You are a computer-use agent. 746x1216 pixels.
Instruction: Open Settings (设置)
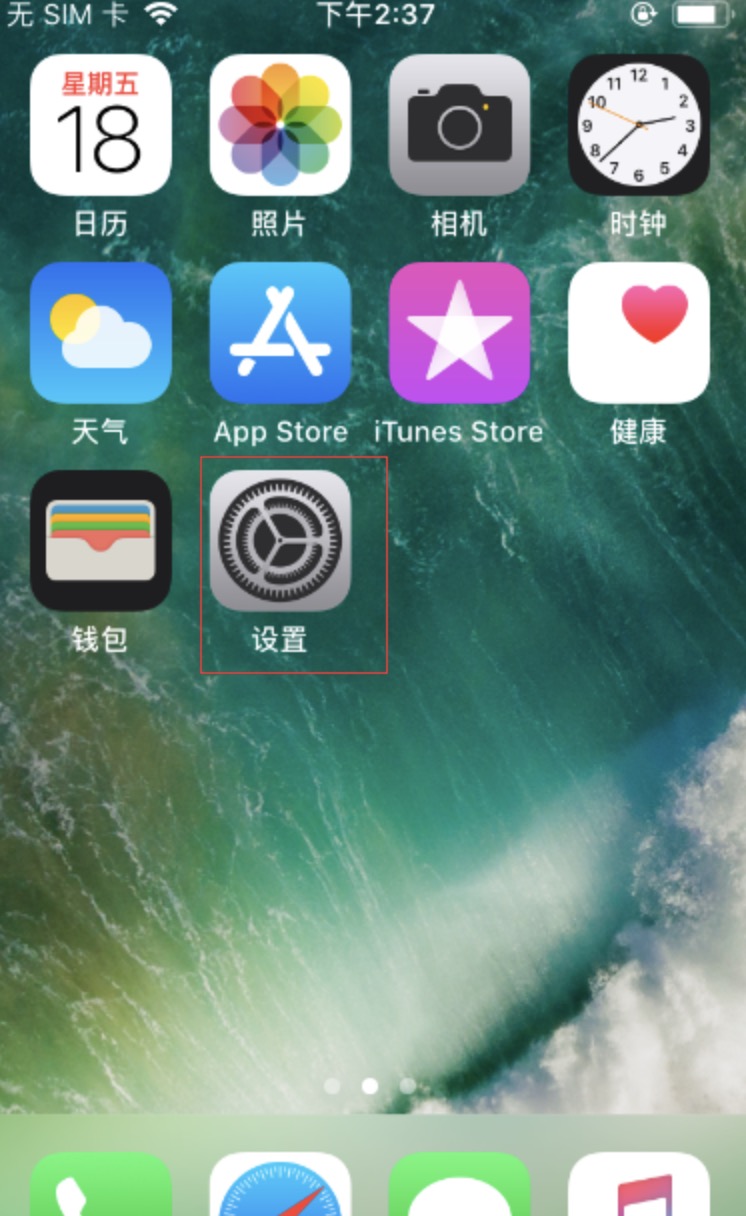280,541
